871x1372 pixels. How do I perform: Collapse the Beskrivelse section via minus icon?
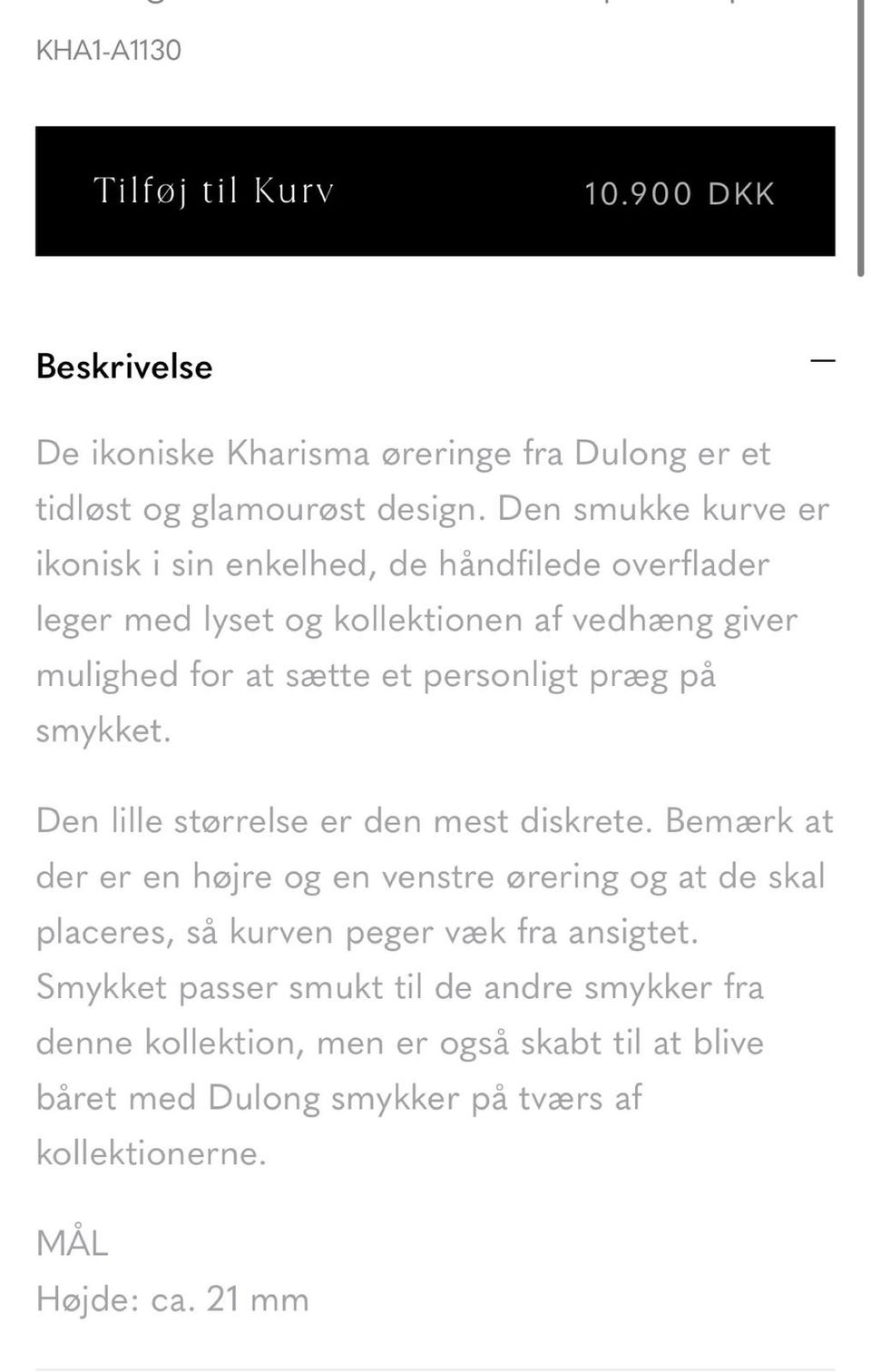[x=824, y=362]
